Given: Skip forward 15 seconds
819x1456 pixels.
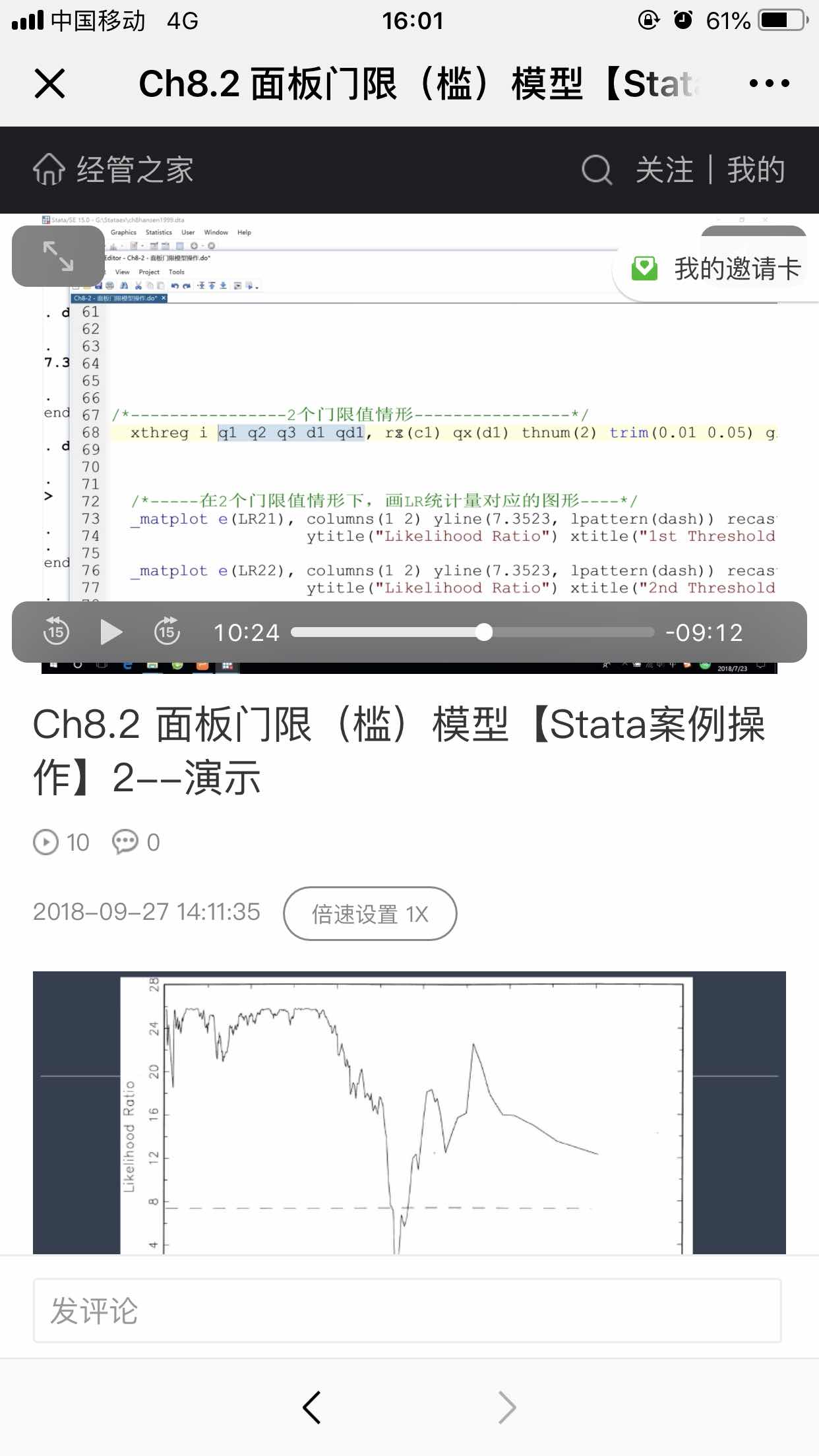Looking at the screenshot, I should pyautogui.click(x=167, y=632).
